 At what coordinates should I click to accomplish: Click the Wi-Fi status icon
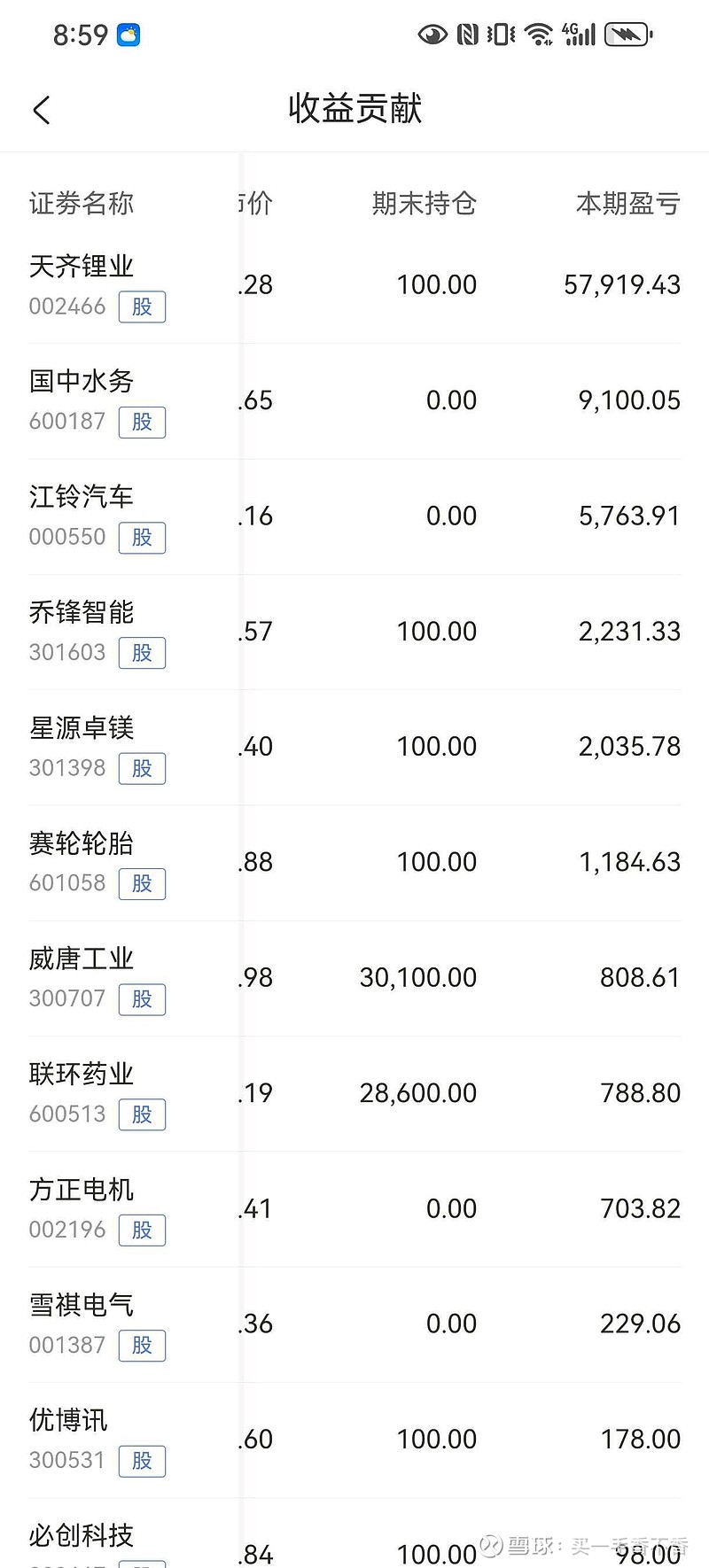click(x=537, y=34)
